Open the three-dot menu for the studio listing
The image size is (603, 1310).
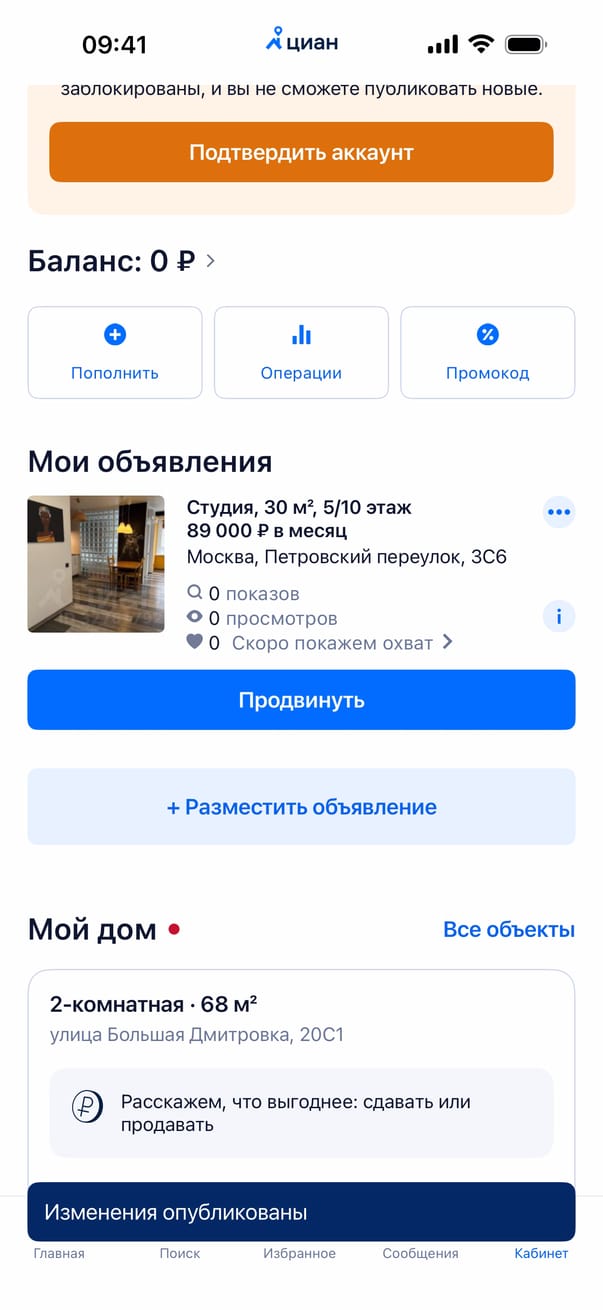[558, 512]
